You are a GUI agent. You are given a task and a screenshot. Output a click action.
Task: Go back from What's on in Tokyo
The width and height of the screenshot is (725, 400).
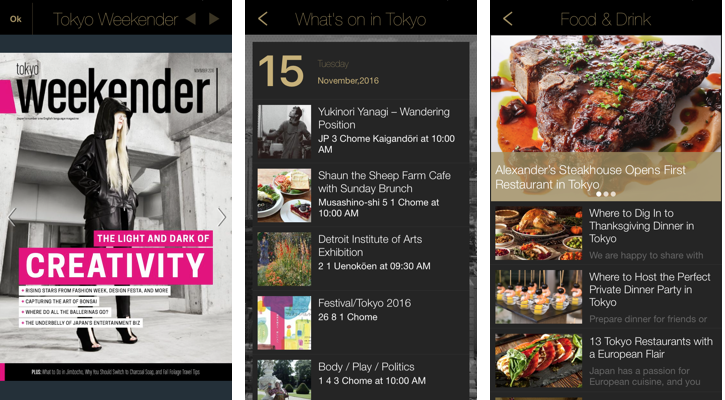coord(263,19)
